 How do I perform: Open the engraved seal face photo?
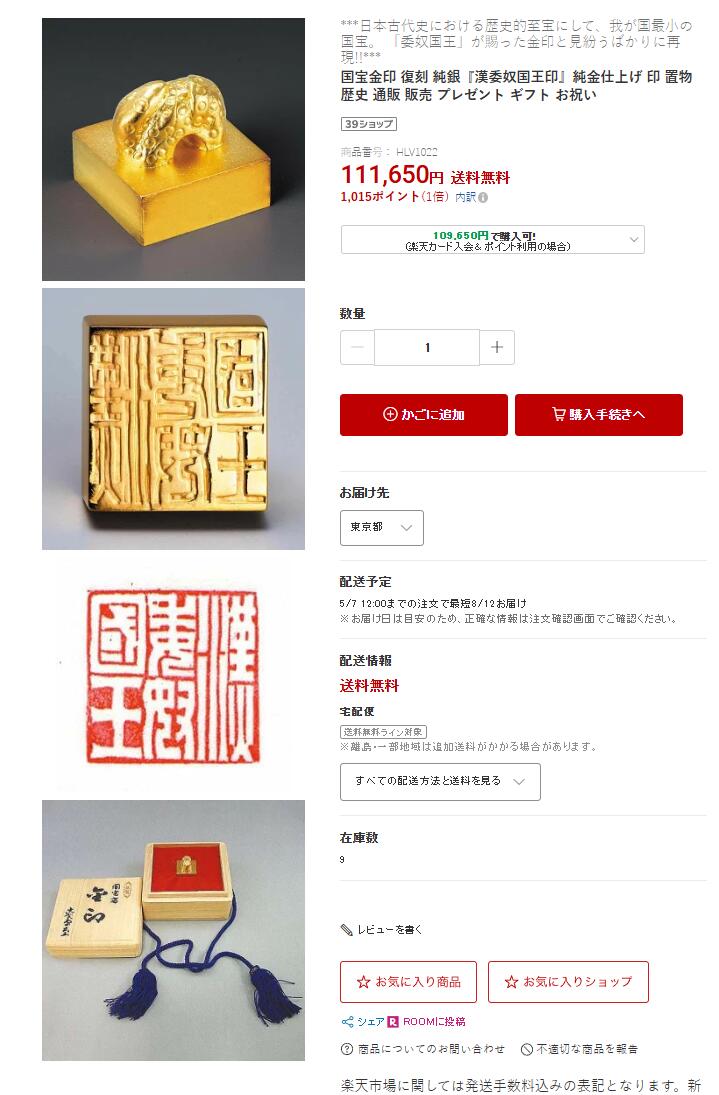[173, 419]
